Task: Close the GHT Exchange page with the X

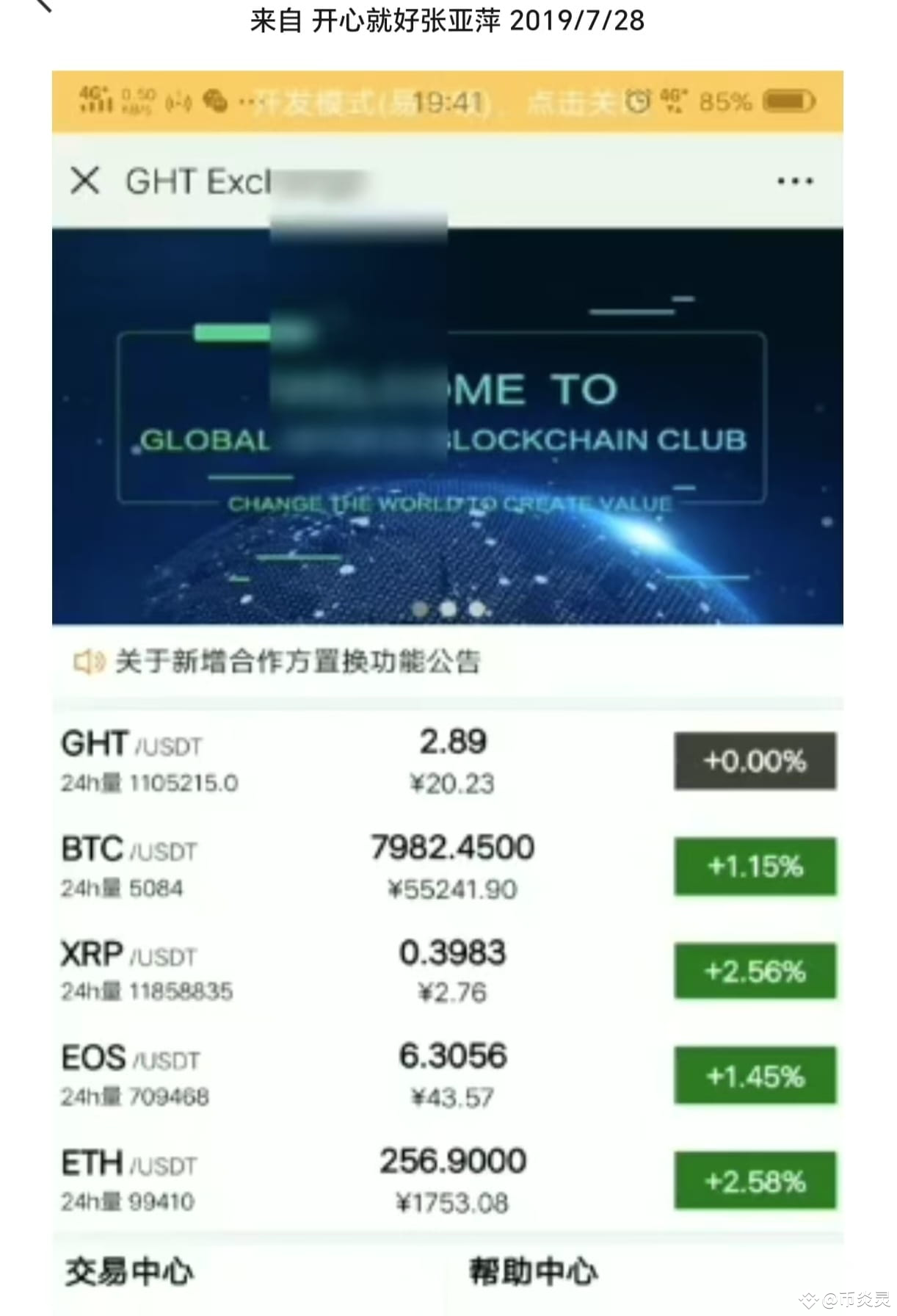Action: [x=84, y=181]
